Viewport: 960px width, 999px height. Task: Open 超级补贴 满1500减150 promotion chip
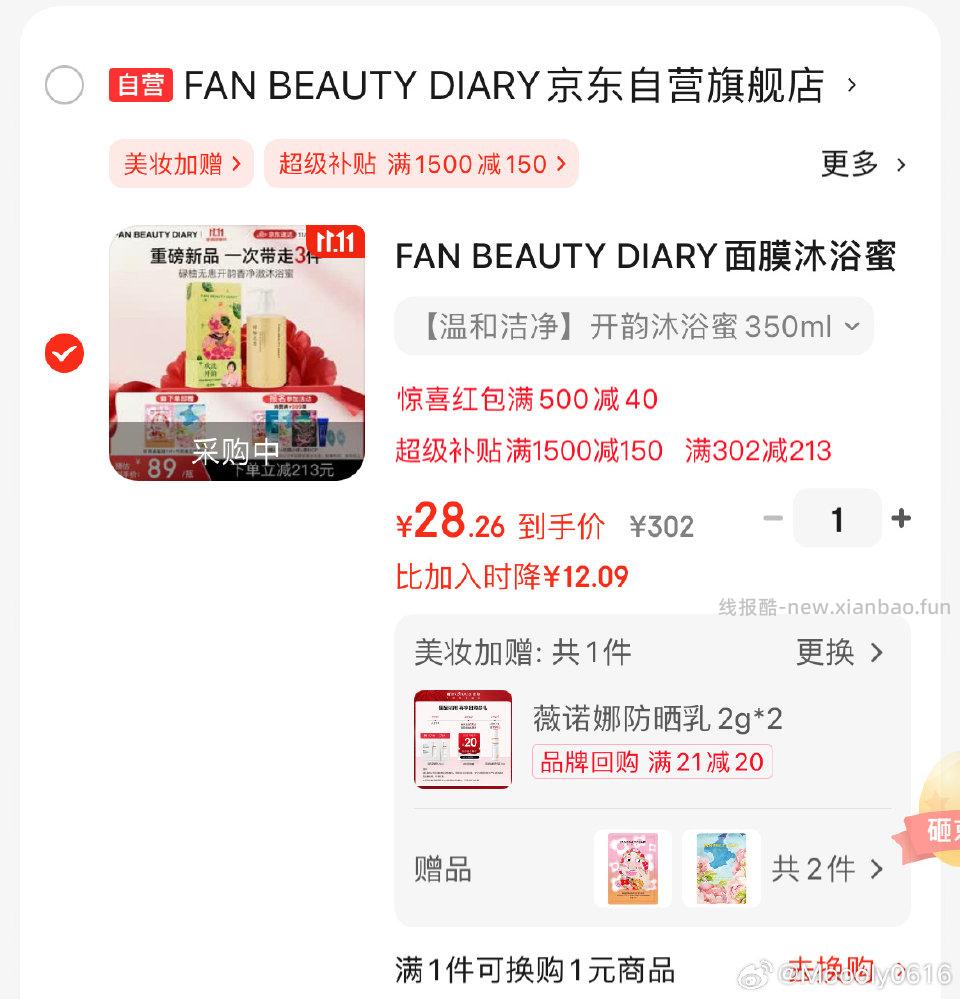pyautogui.click(x=421, y=164)
